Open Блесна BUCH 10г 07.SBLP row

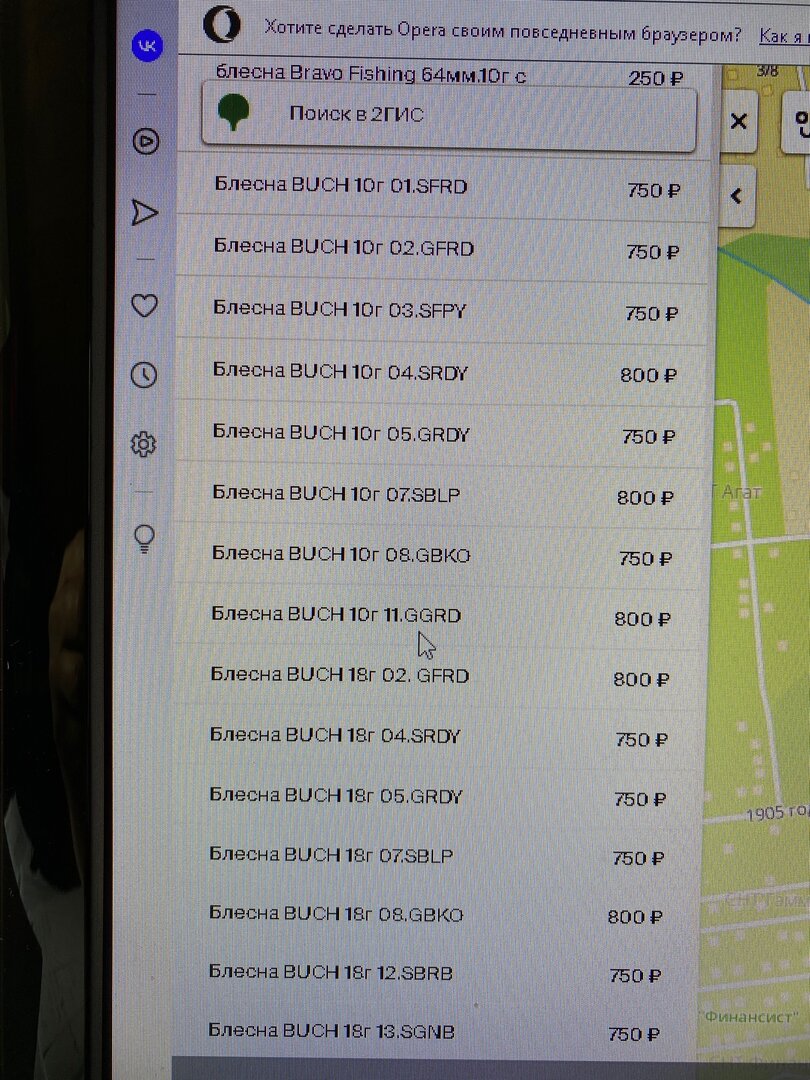(x=441, y=496)
